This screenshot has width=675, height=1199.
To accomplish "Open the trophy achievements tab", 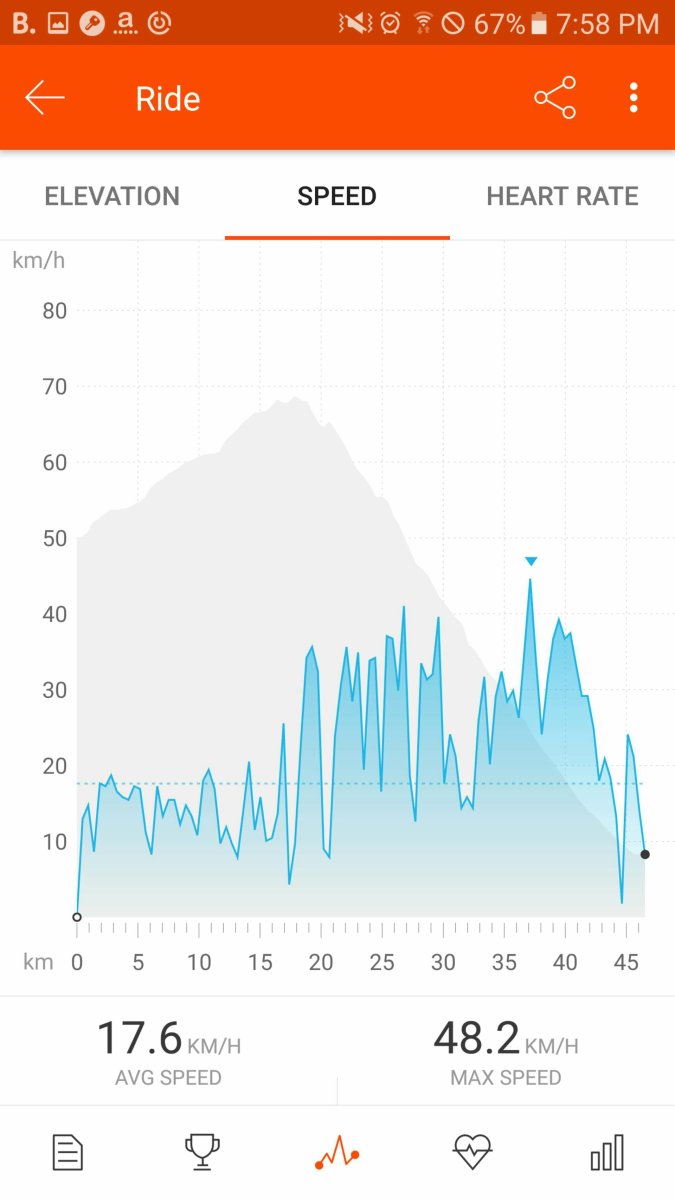I will point(202,1152).
